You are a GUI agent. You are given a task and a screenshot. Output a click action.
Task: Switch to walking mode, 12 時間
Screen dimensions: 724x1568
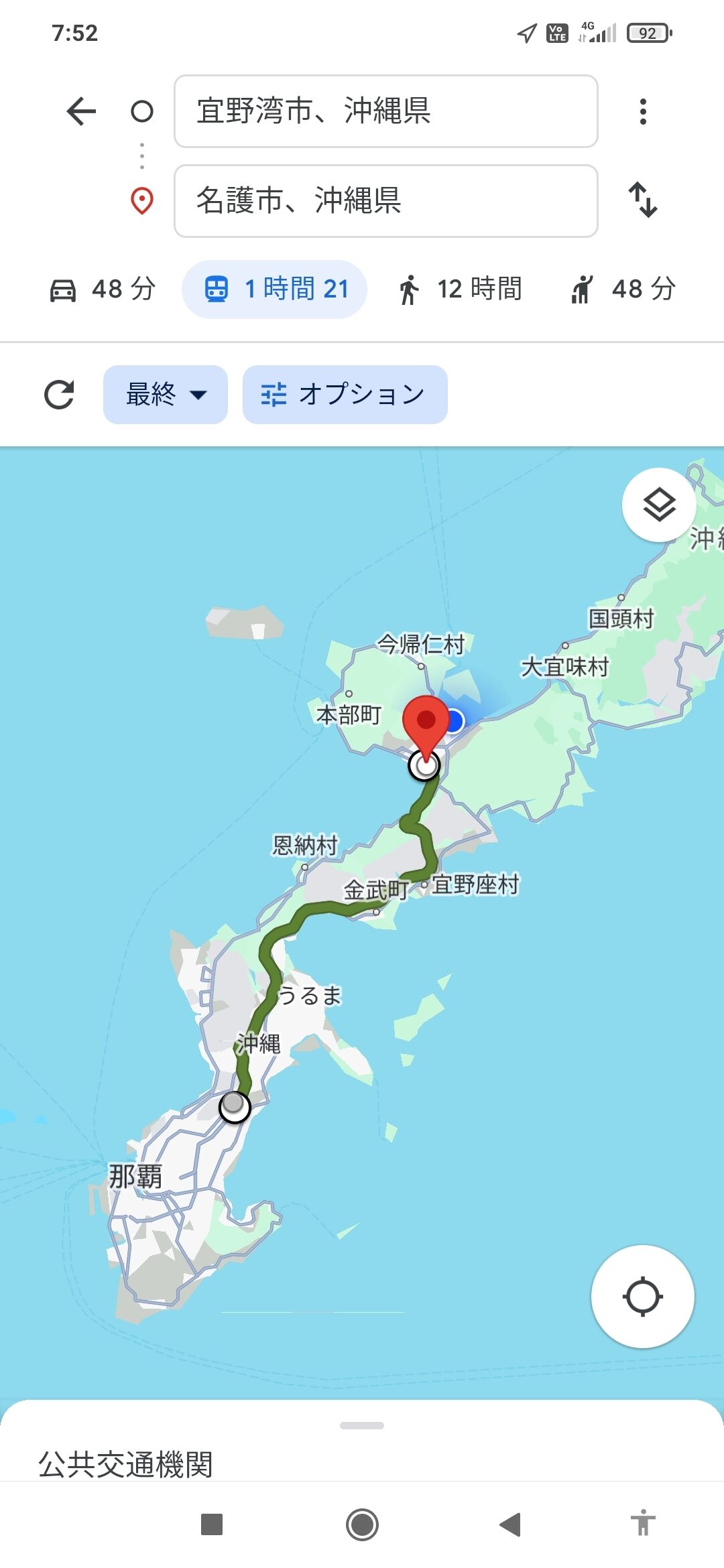click(459, 289)
